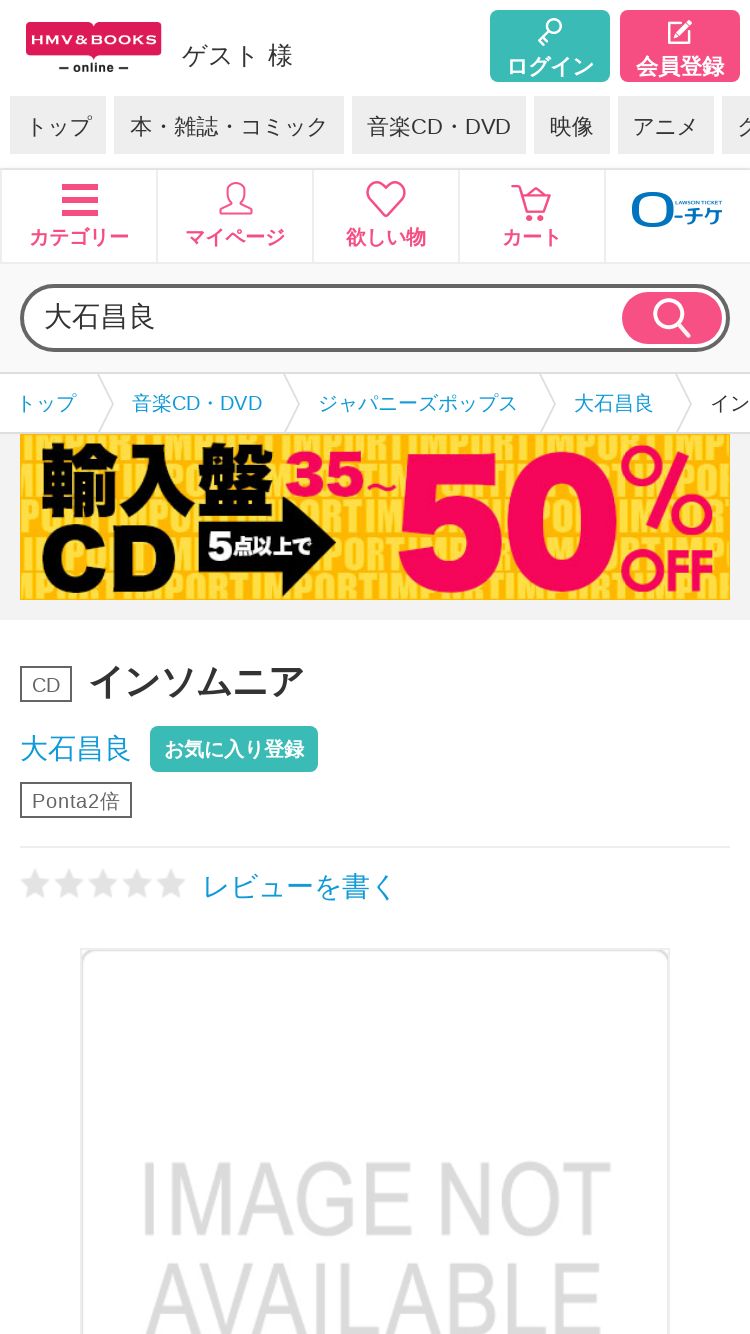
Task: Select the 音楽CD・DVD tab
Action: pyautogui.click(x=438, y=126)
